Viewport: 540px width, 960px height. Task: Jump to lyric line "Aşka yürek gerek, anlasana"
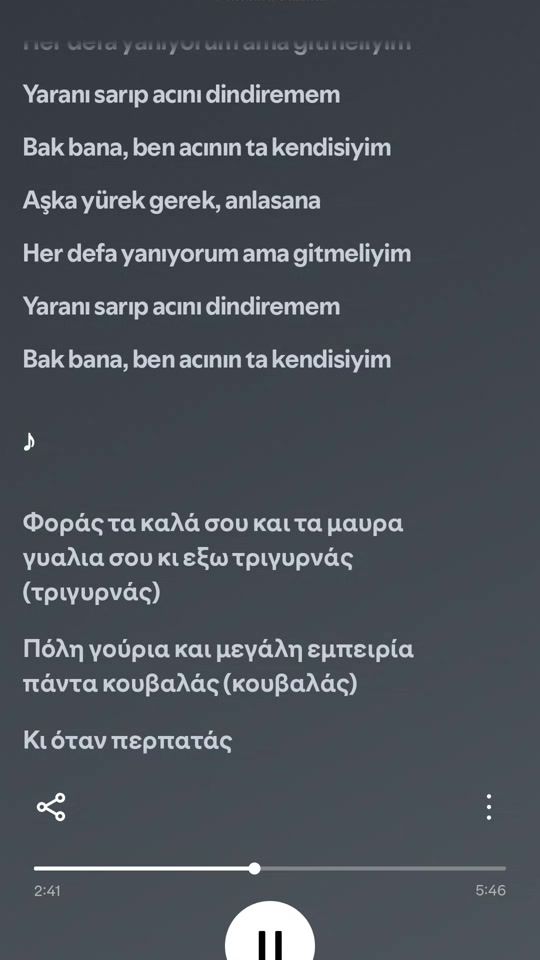pos(171,200)
